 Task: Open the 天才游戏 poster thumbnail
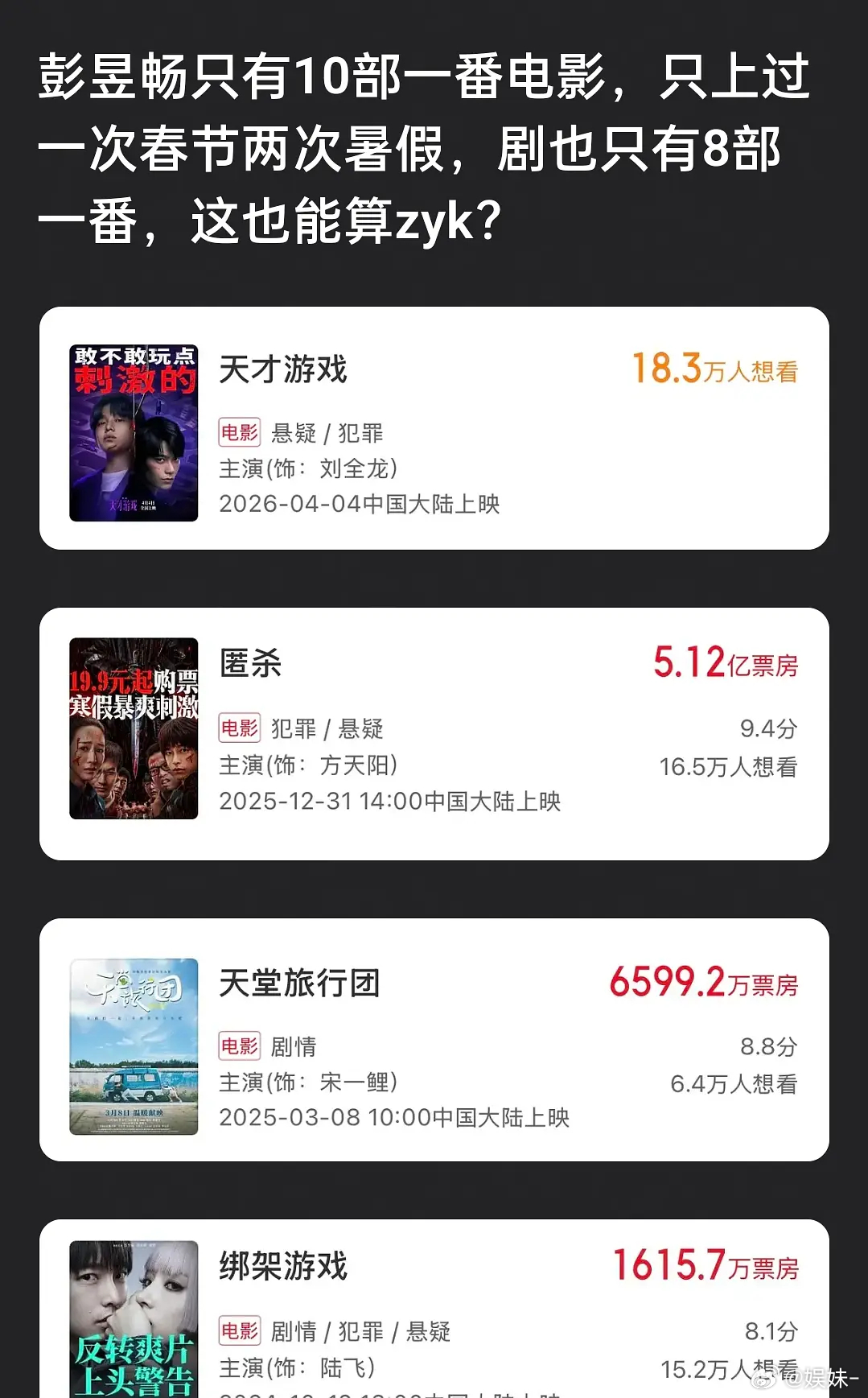133,431
